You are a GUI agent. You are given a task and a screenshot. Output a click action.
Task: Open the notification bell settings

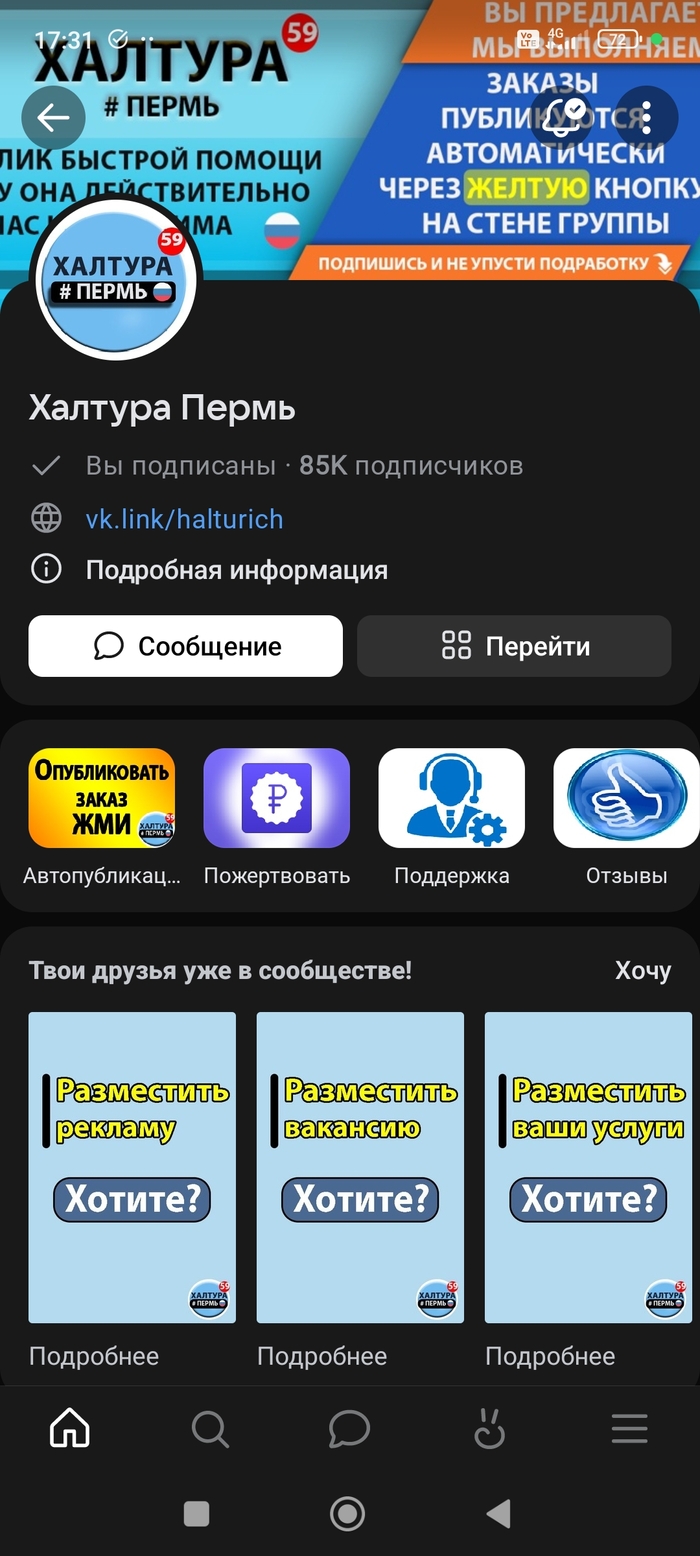(x=563, y=118)
